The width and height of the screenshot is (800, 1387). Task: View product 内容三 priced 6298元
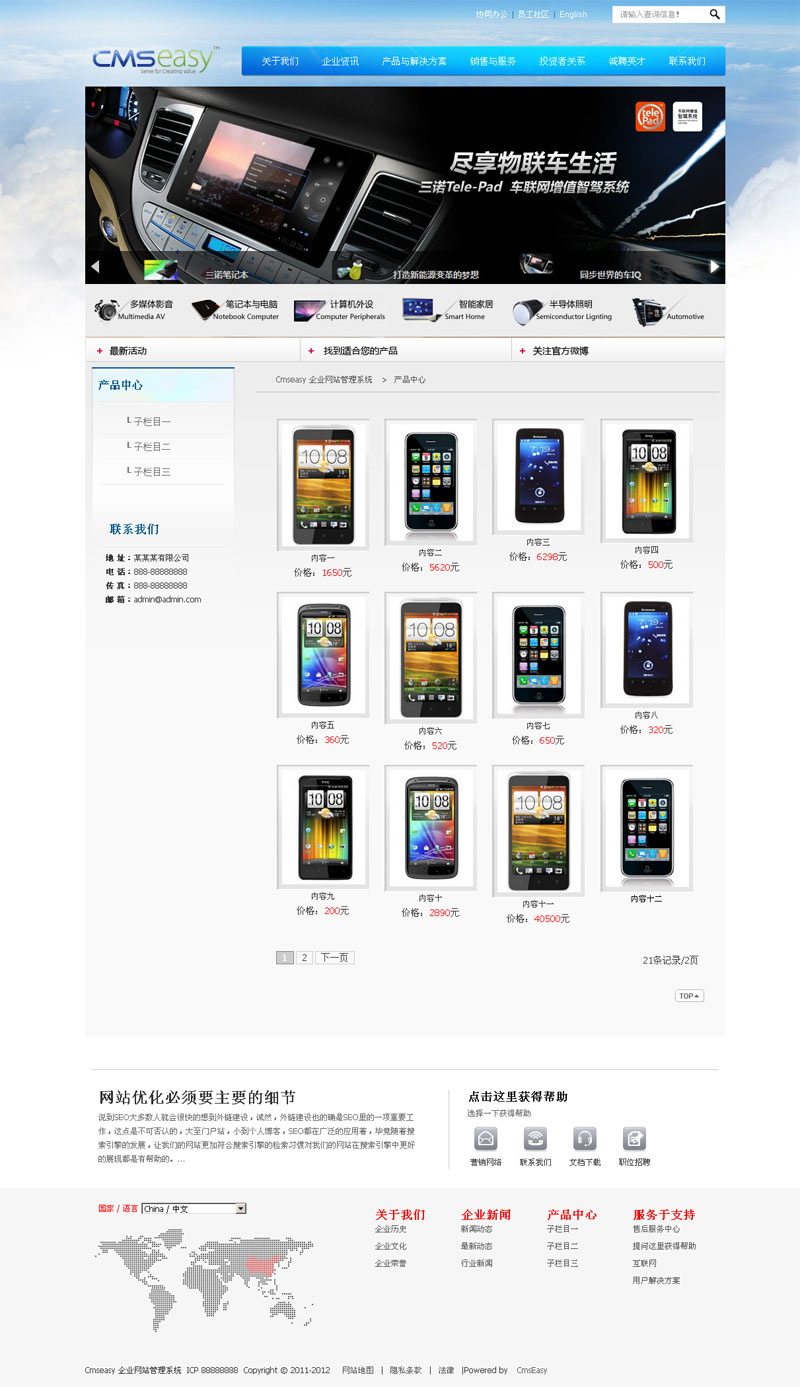539,475
